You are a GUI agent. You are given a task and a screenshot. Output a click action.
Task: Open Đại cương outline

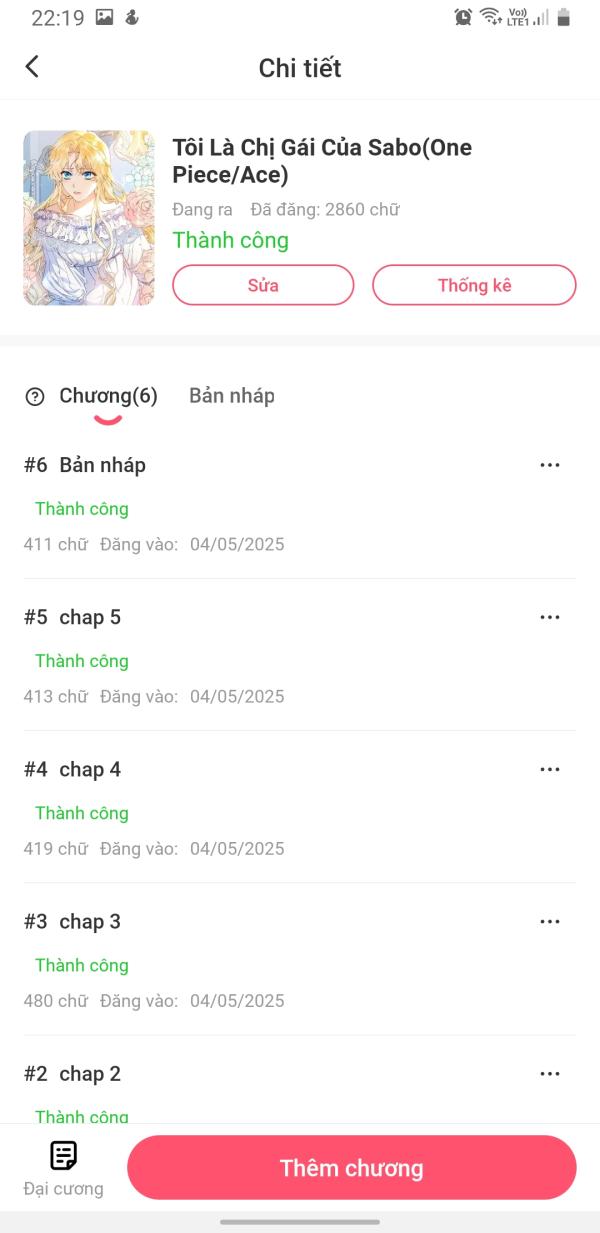coord(63,1168)
